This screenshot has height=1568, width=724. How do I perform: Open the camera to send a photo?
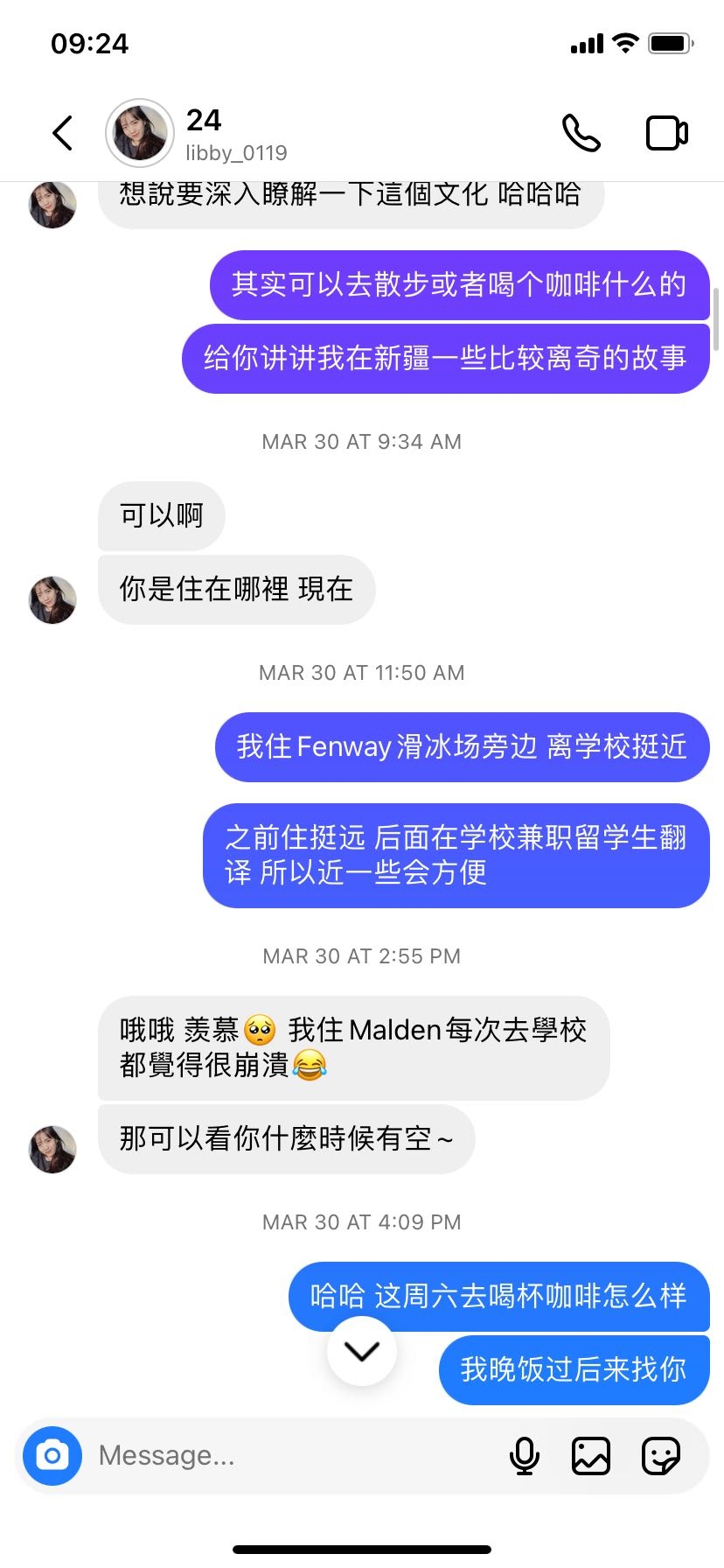click(52, 1455)
